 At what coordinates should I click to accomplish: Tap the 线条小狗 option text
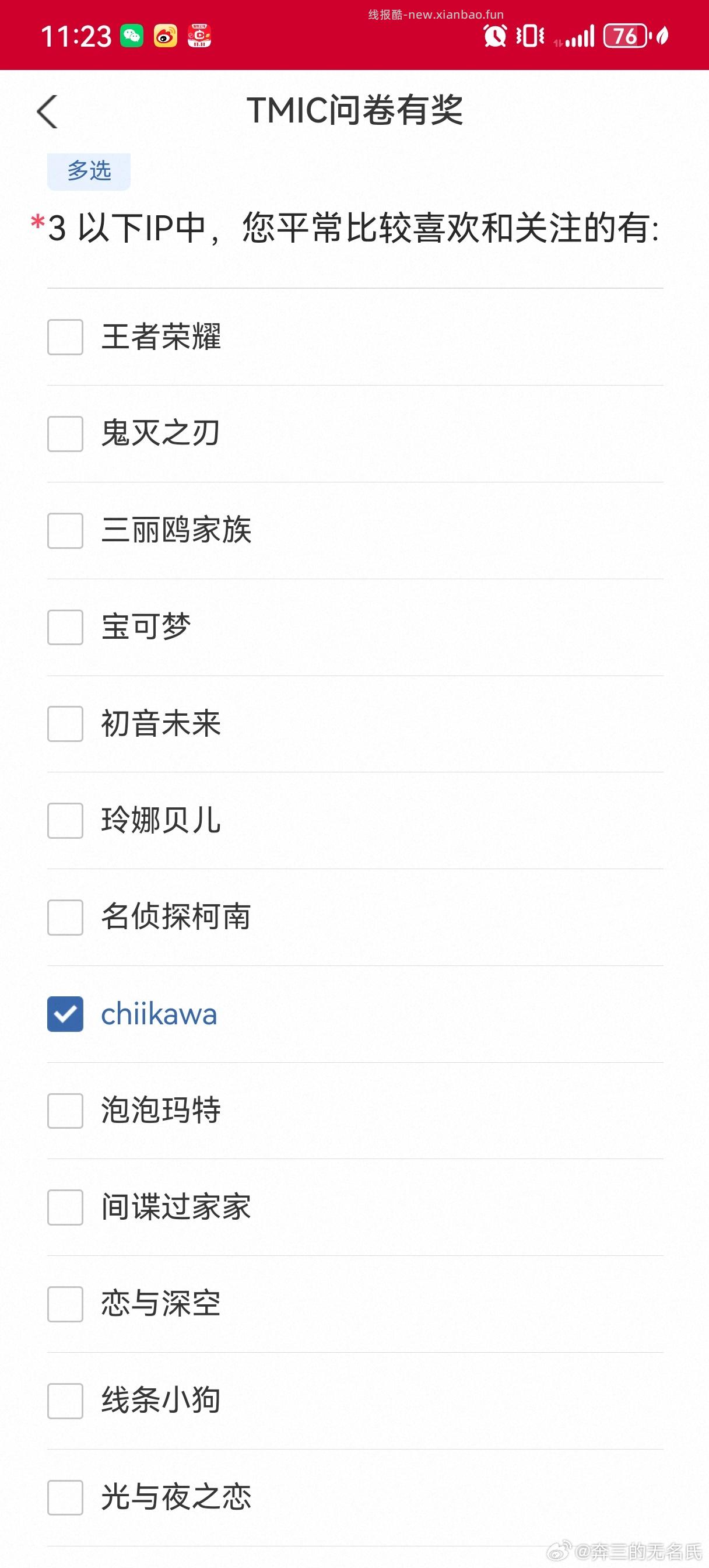coord(160,1401)
